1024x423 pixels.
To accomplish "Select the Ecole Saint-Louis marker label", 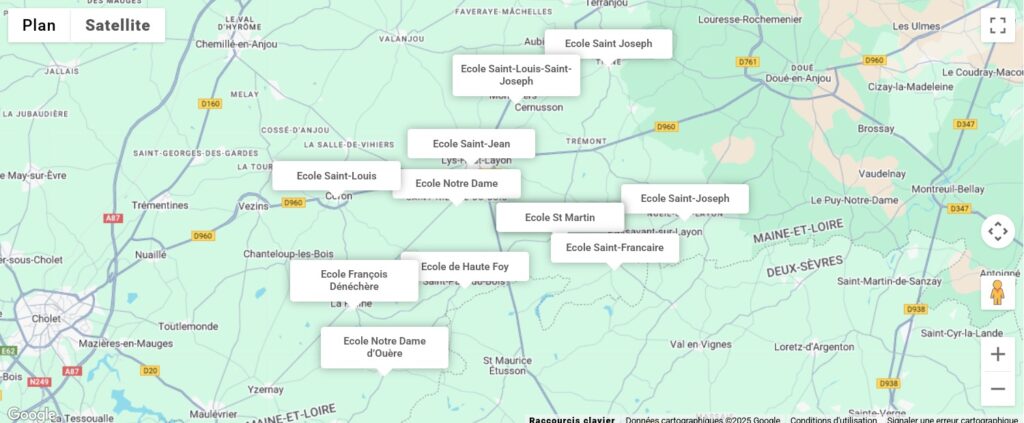I will coord(336,176).
